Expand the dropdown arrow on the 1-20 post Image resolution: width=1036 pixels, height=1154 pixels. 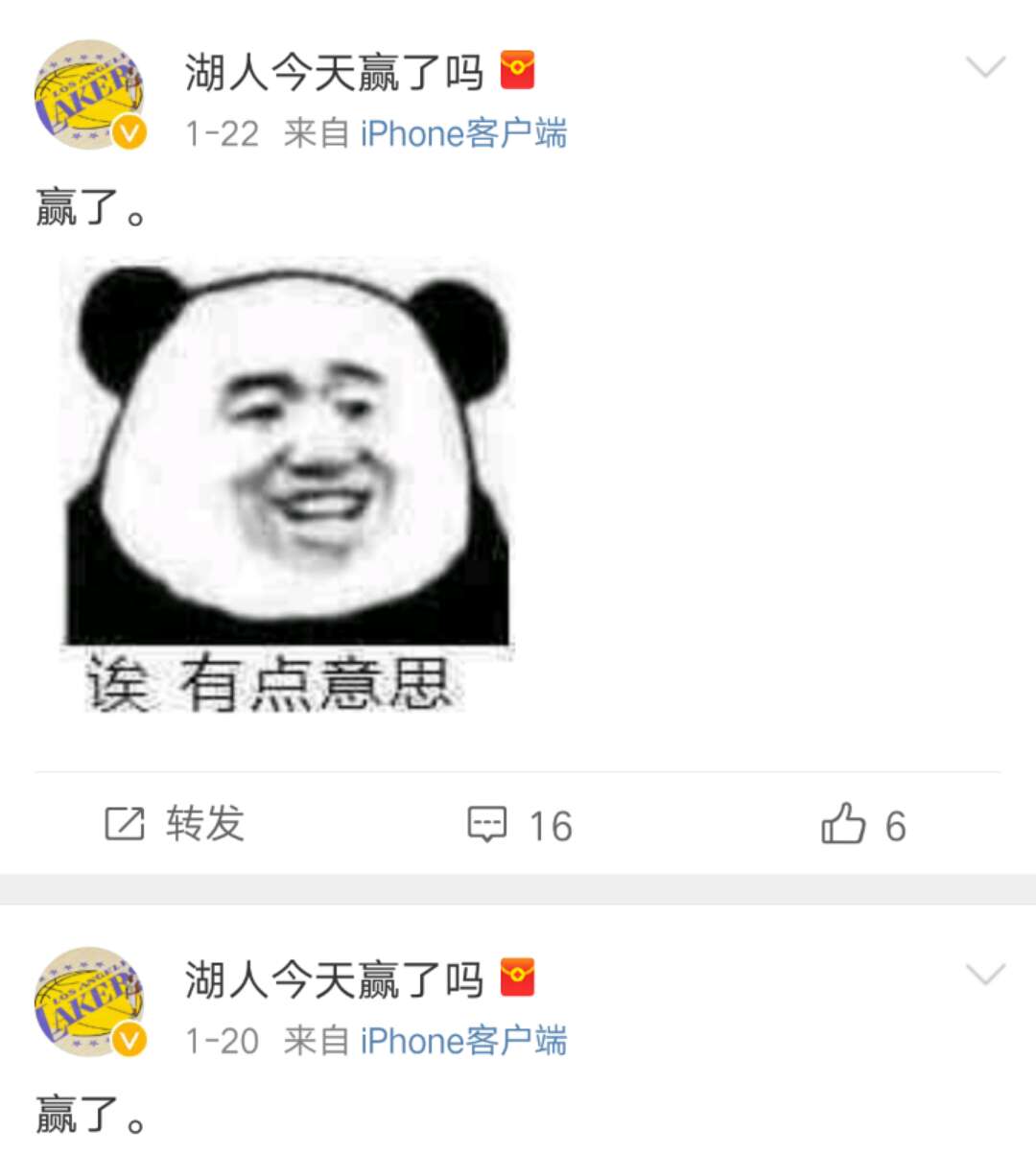click(x=985, y=976)
